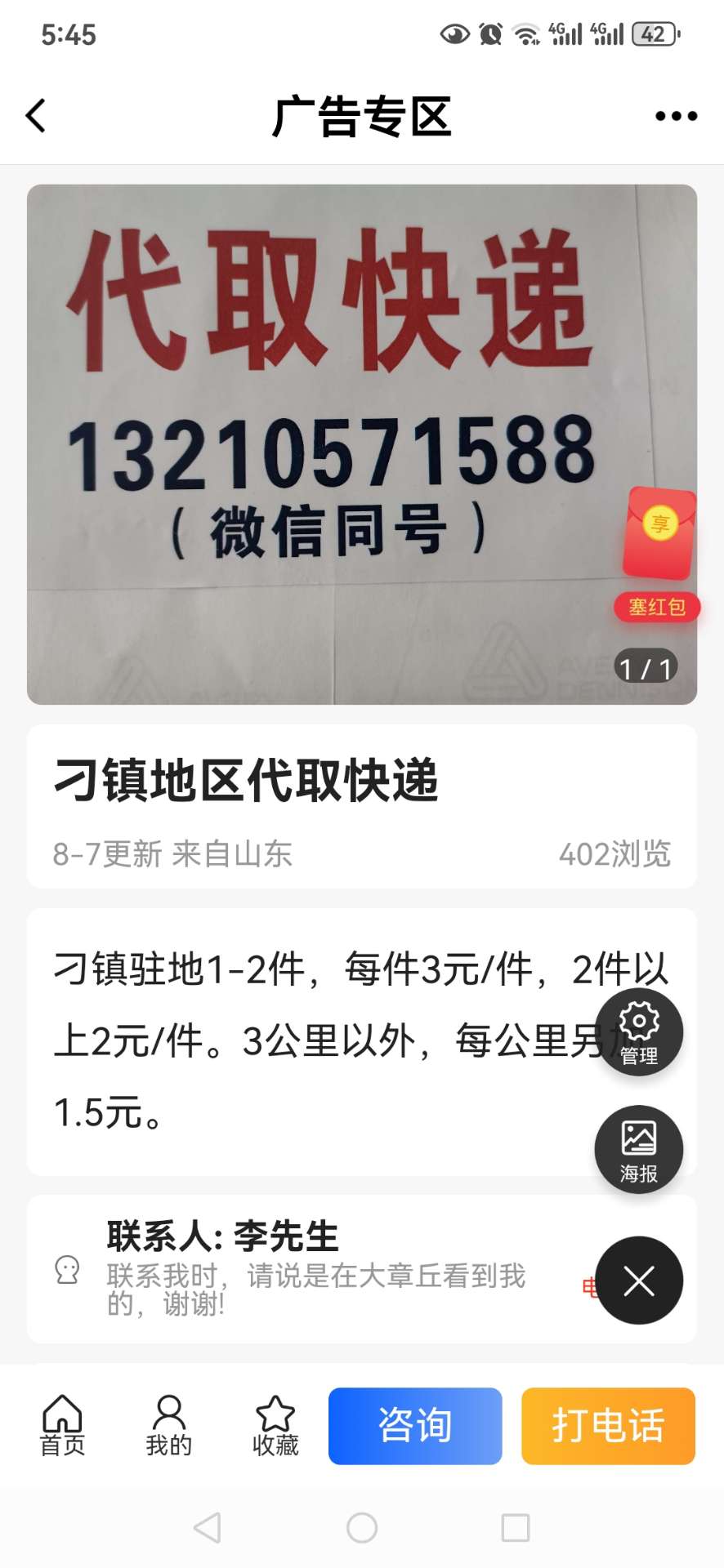Tap the system home button
Image resolution: width=724 pixels, height=1568 pixels.
[x=362, y=1527]
